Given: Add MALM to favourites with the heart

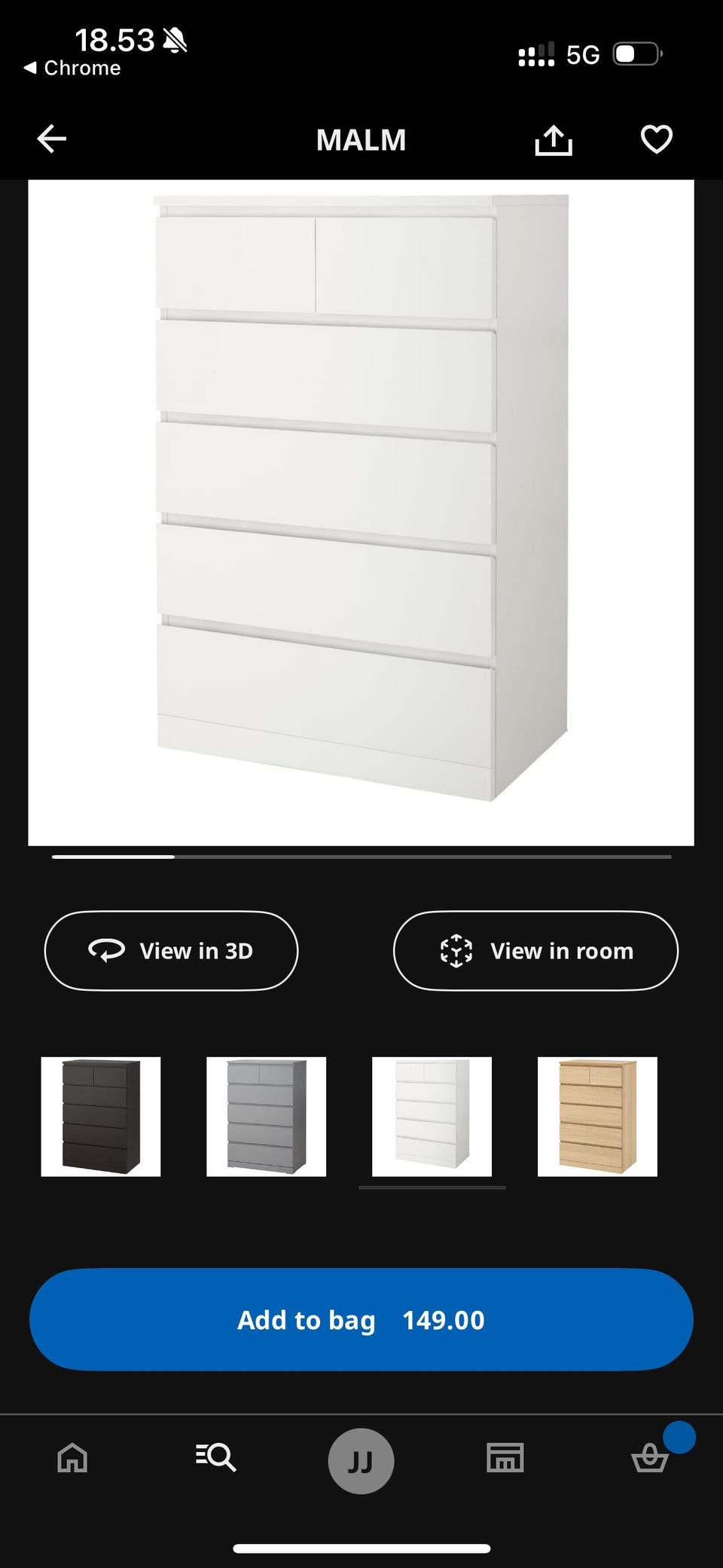Looking at the screenshot, I should coord(656,139).
